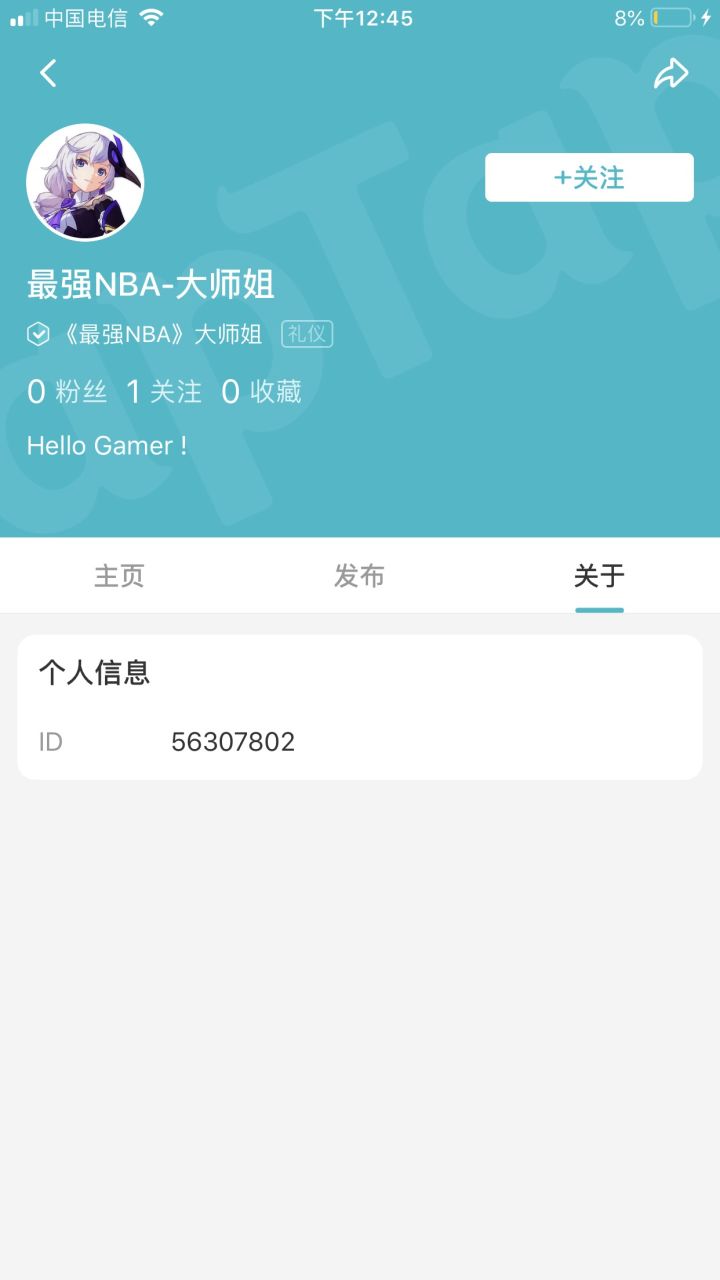Switch to the 发布 tab
The height and width of the screenshot is (1280, 720).
click(359, 575)
